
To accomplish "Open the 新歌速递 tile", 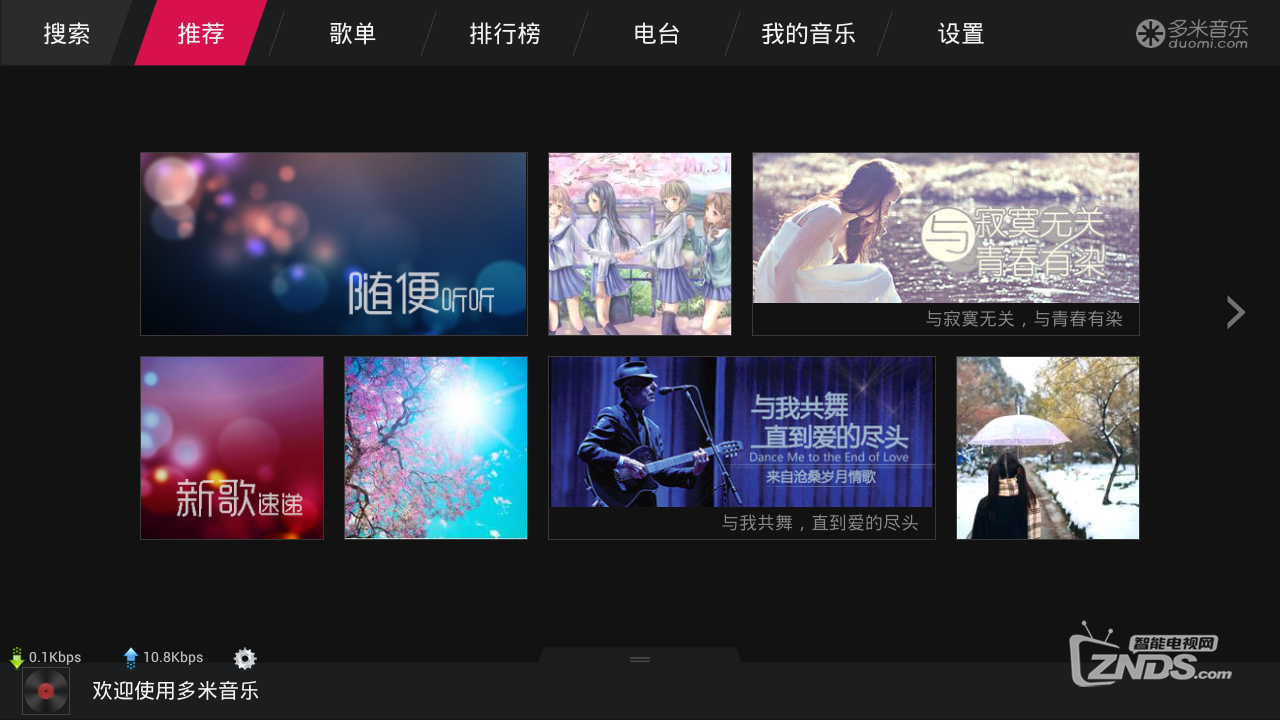I will (x=232, y=447).
